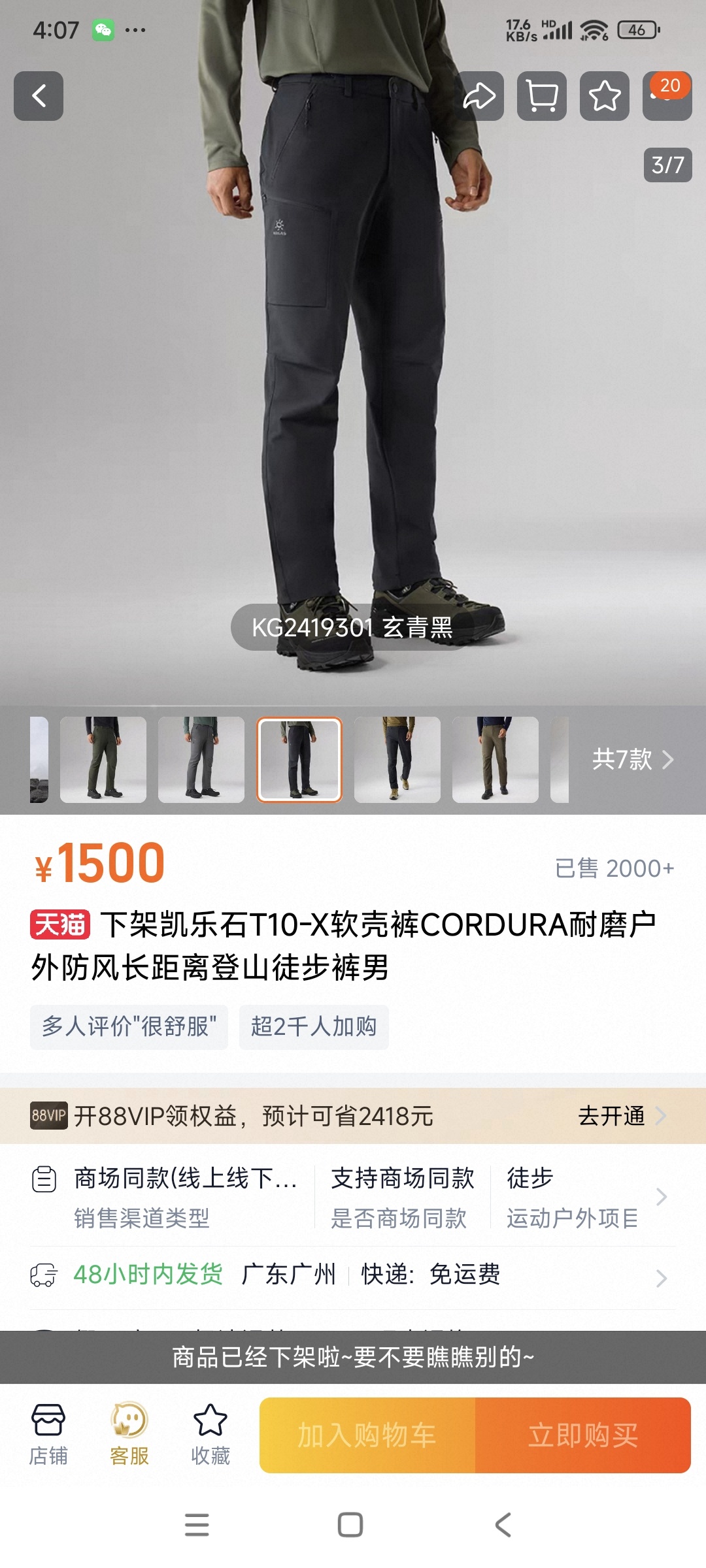View all 7 styles via 共7款

coord(631,759)
